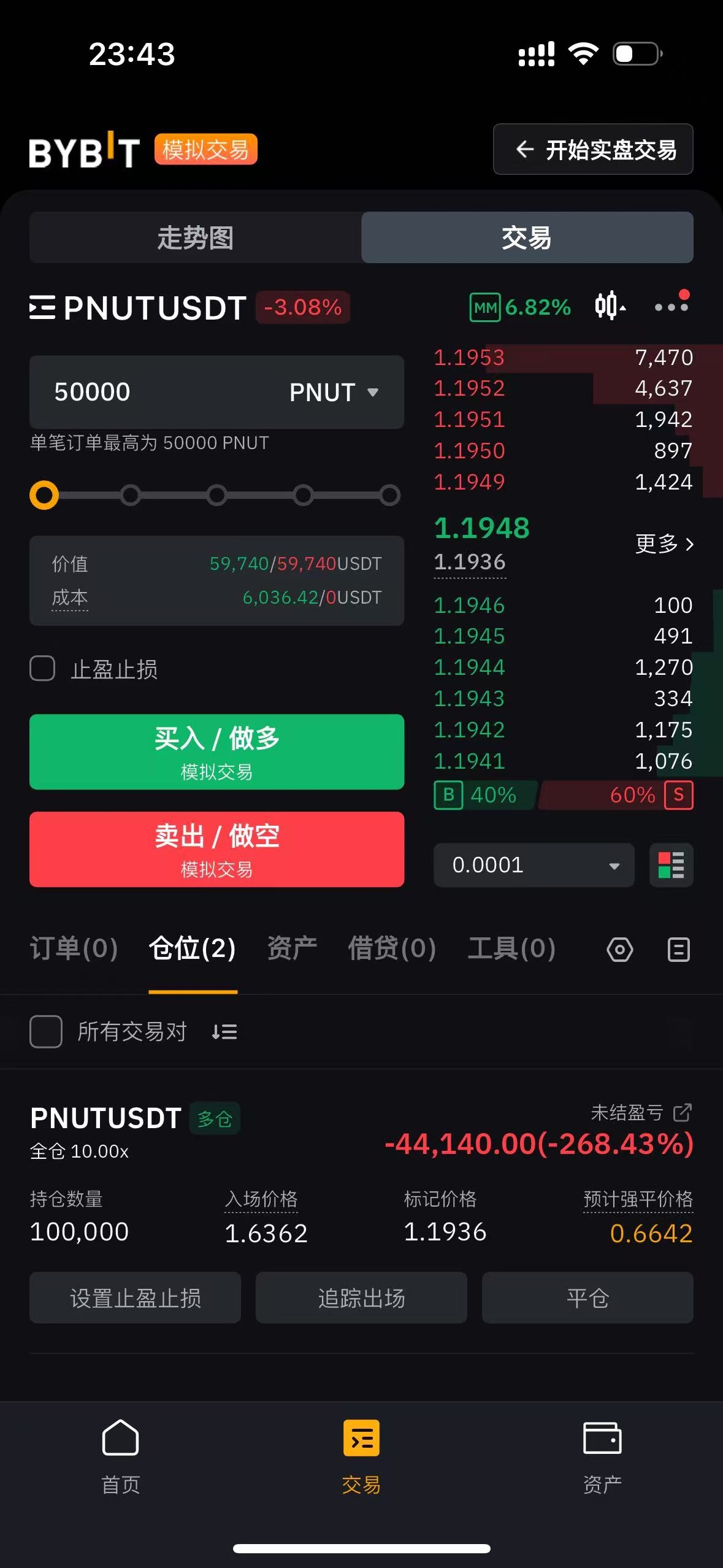The image size is (723, 1568).
Task: Tap 设置止盈止损 for the PNUTUSDT position
Action: [x=135, y=1297]
